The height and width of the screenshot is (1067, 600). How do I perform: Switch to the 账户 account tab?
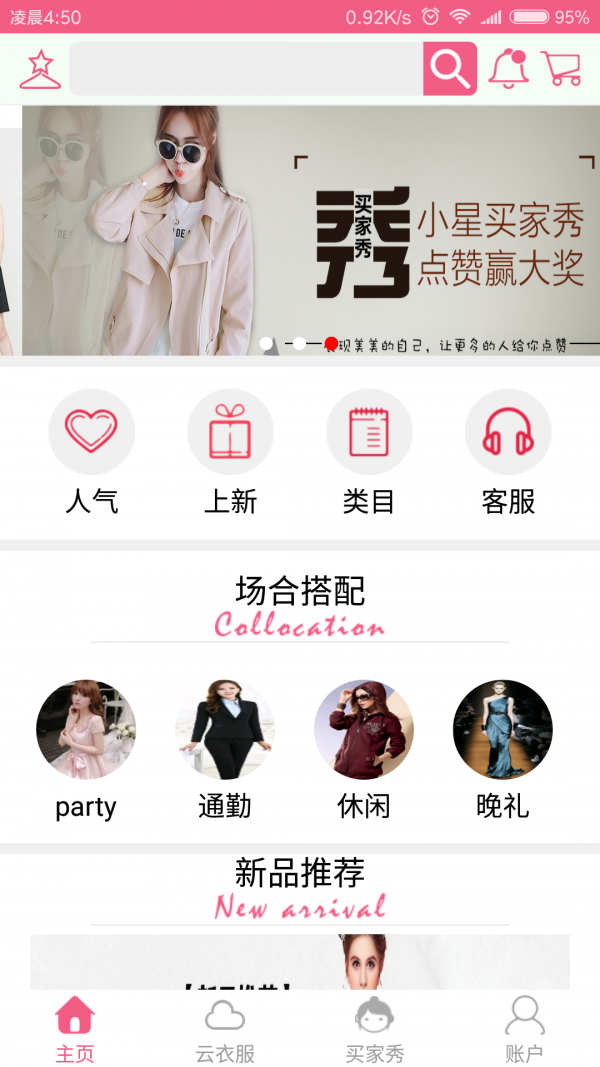525,1030
